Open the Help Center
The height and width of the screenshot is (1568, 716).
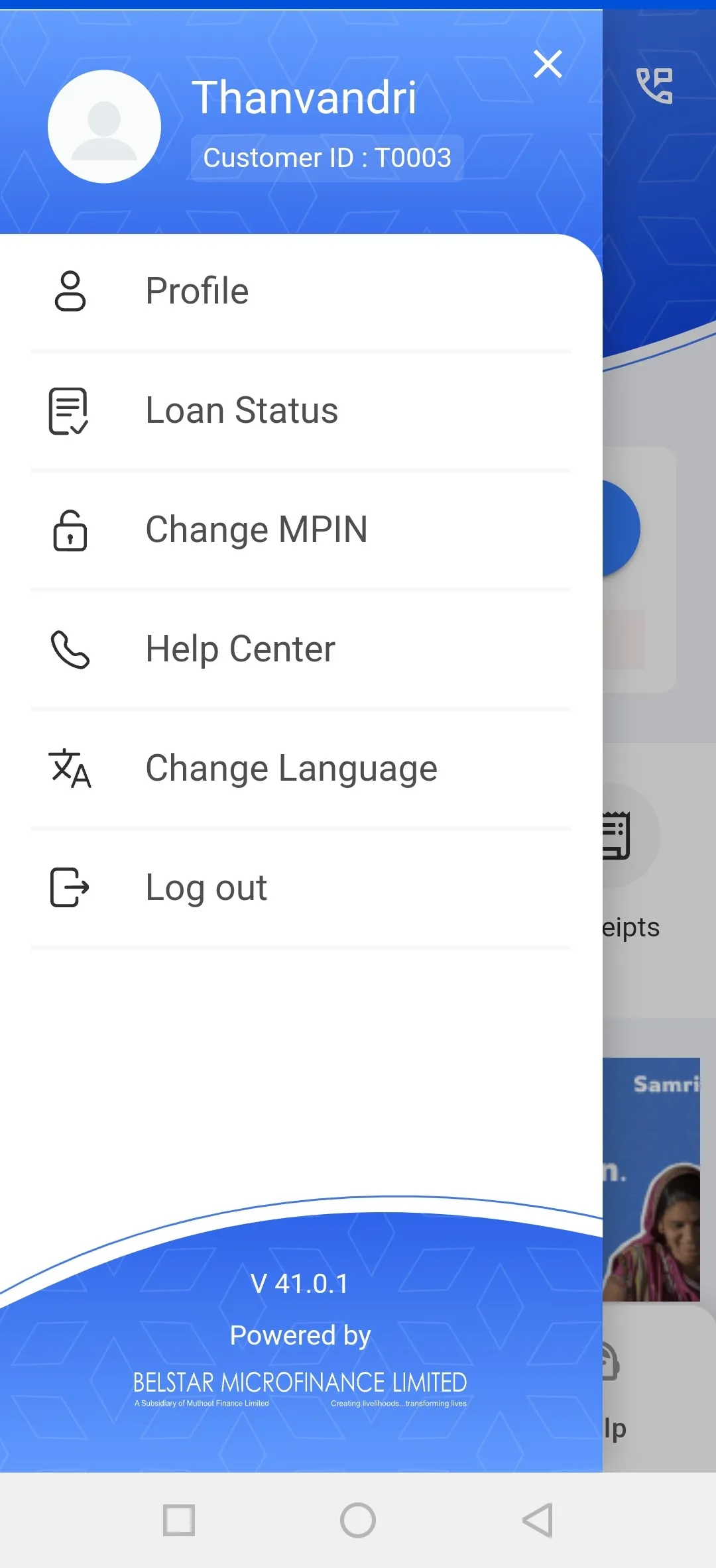click(240, 649)
